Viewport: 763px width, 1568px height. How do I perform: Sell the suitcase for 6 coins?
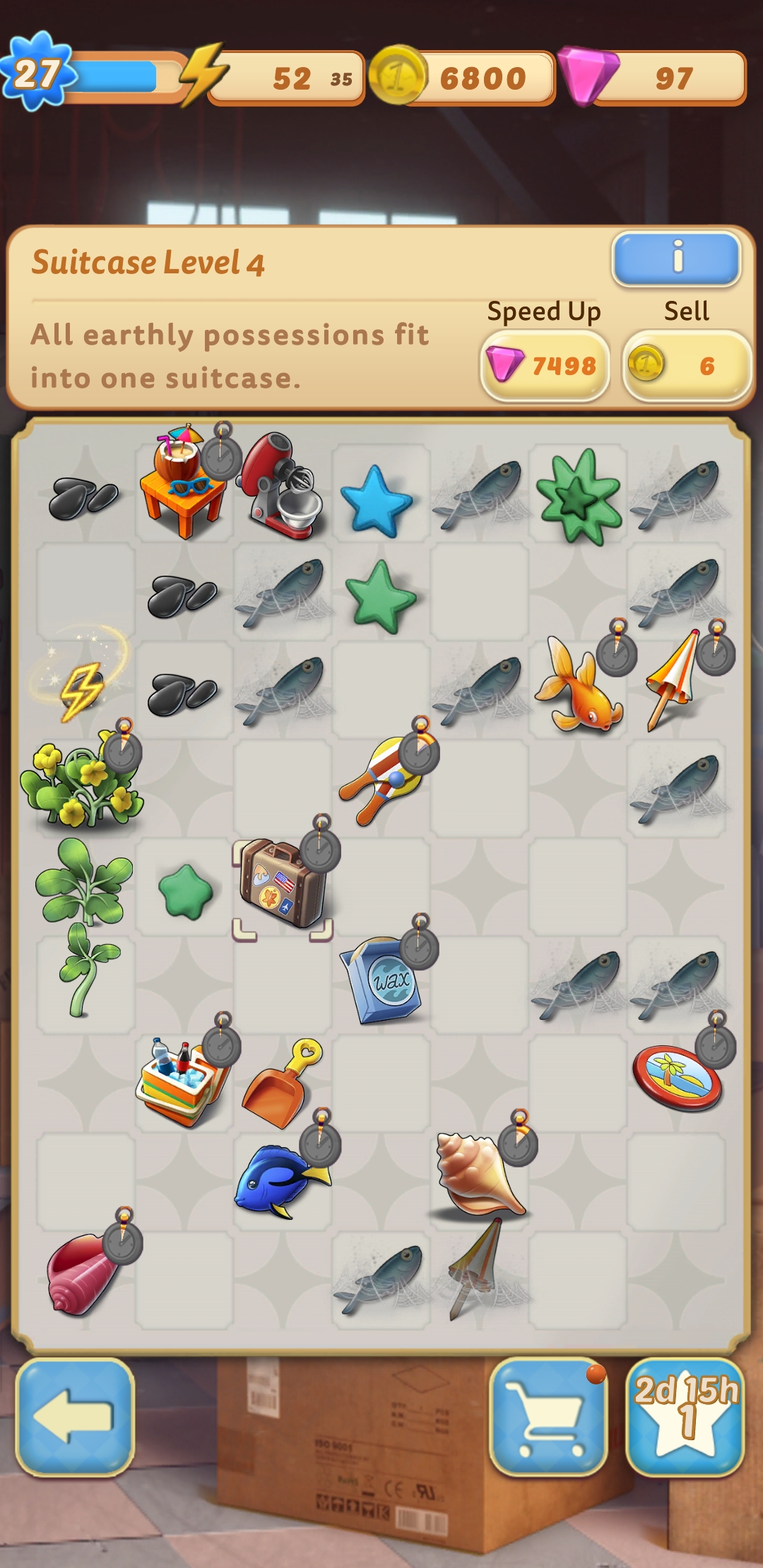point(687,366)
